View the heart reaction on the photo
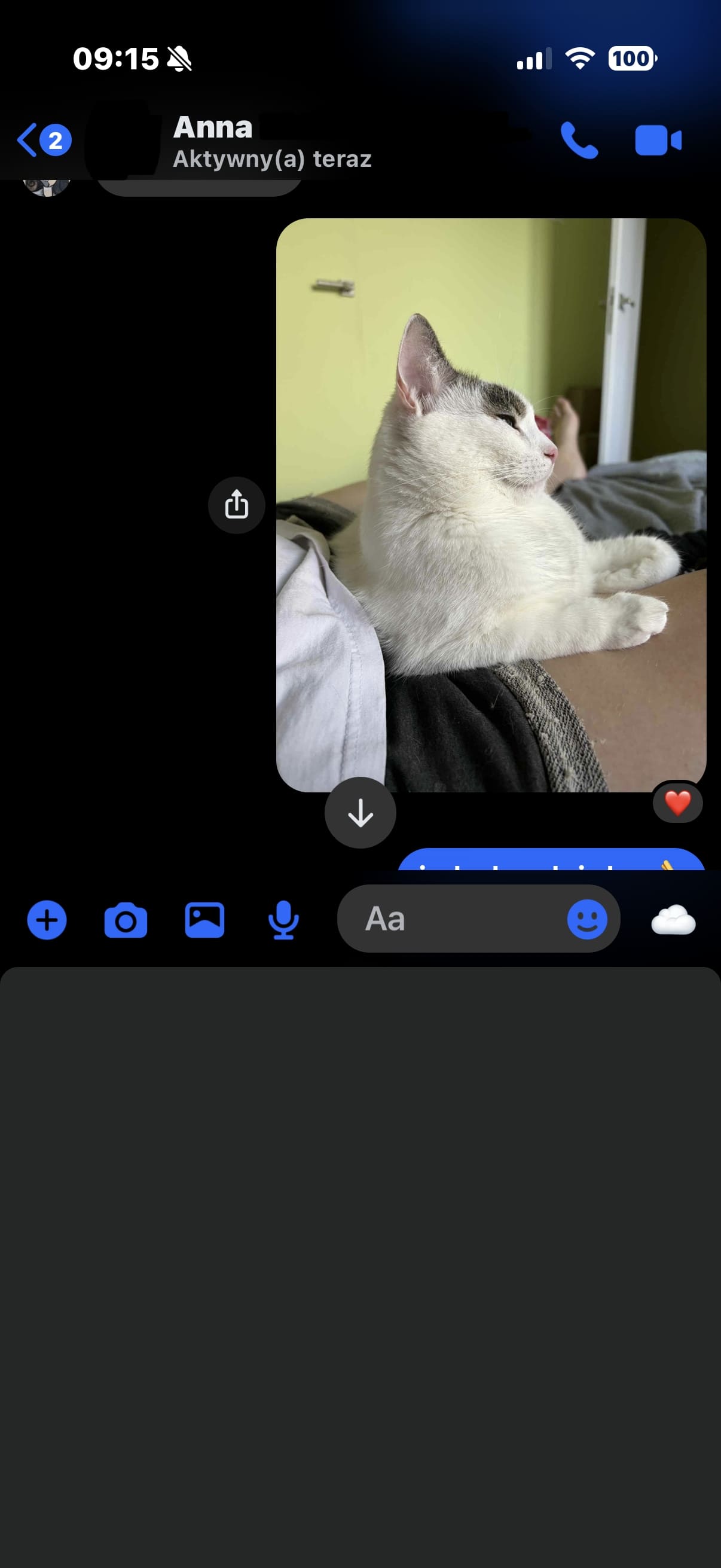721x1568 pixels. (677, 803)
